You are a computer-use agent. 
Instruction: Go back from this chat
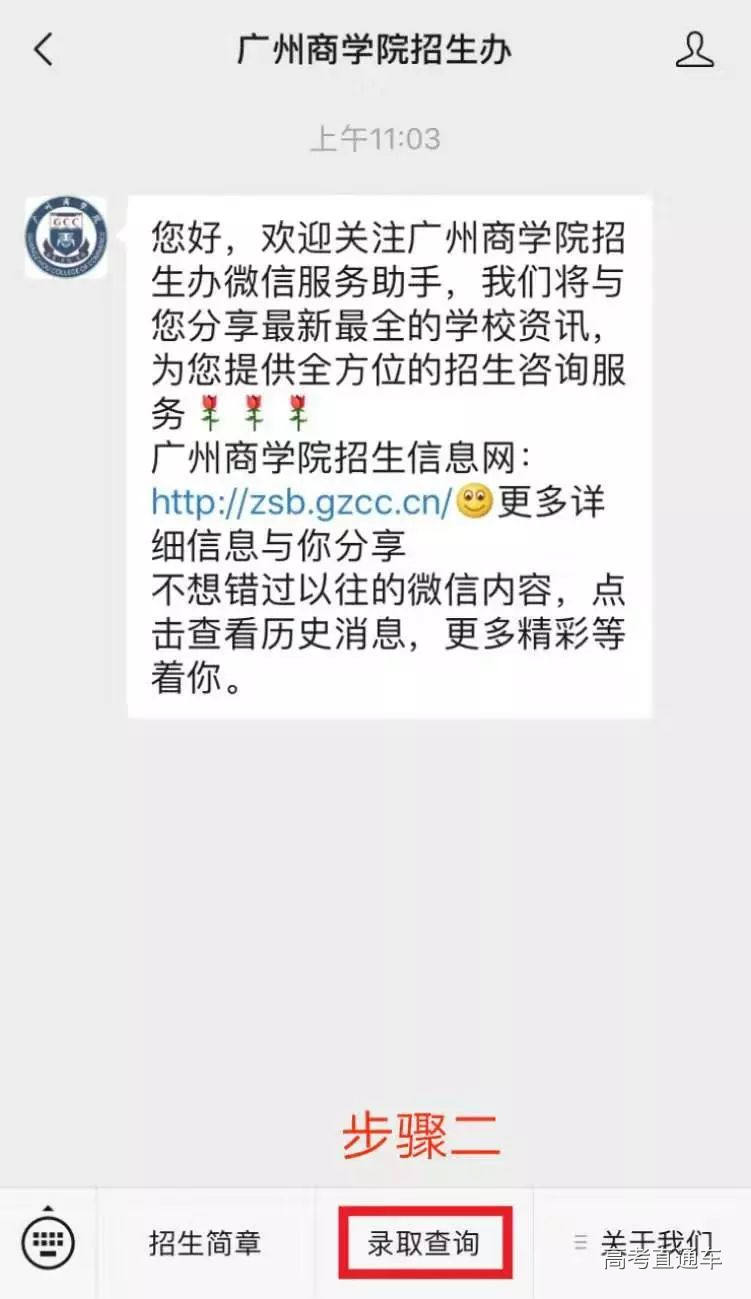tap(44, 50)
